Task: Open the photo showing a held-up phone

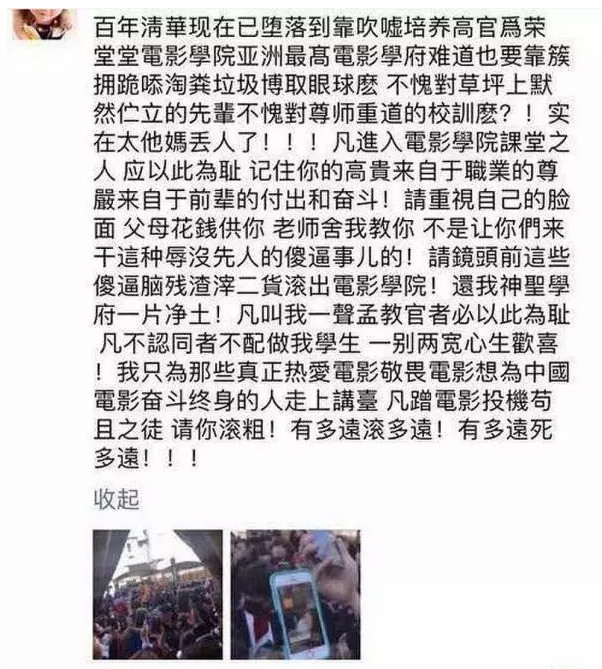Action: [294, 594]
